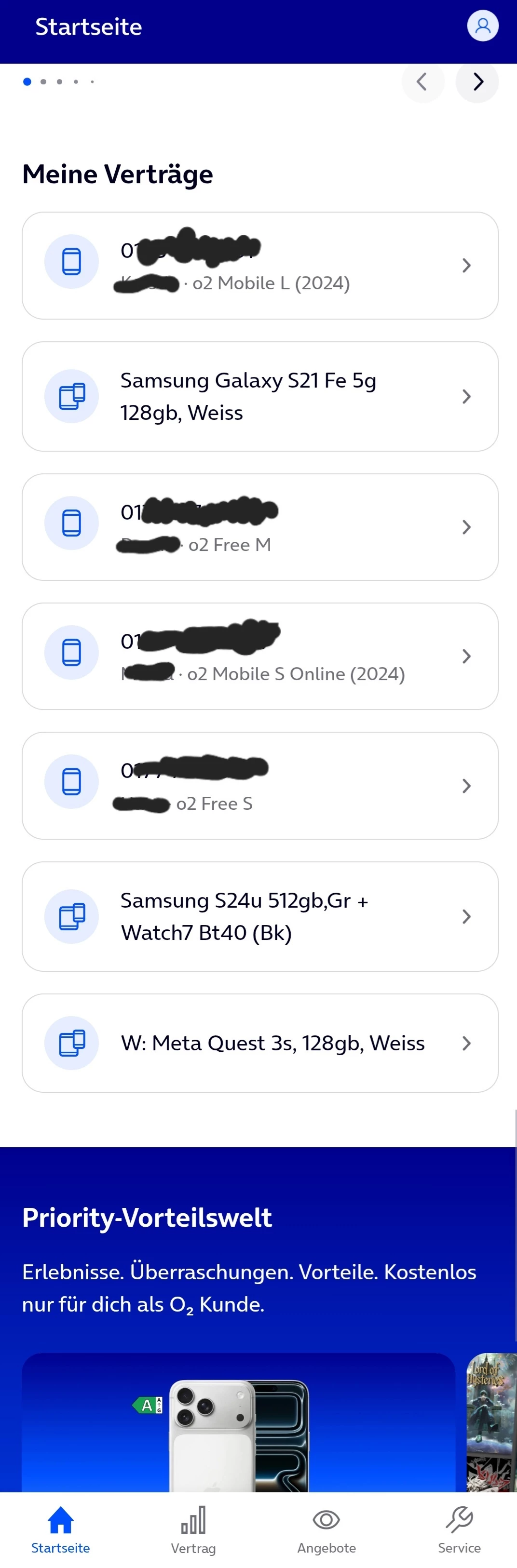The height and width of the screenshot is (1568, 517).
Task: Open the Samsung Galaxy S21 Fe 5g contract
Action: point(260,396)
